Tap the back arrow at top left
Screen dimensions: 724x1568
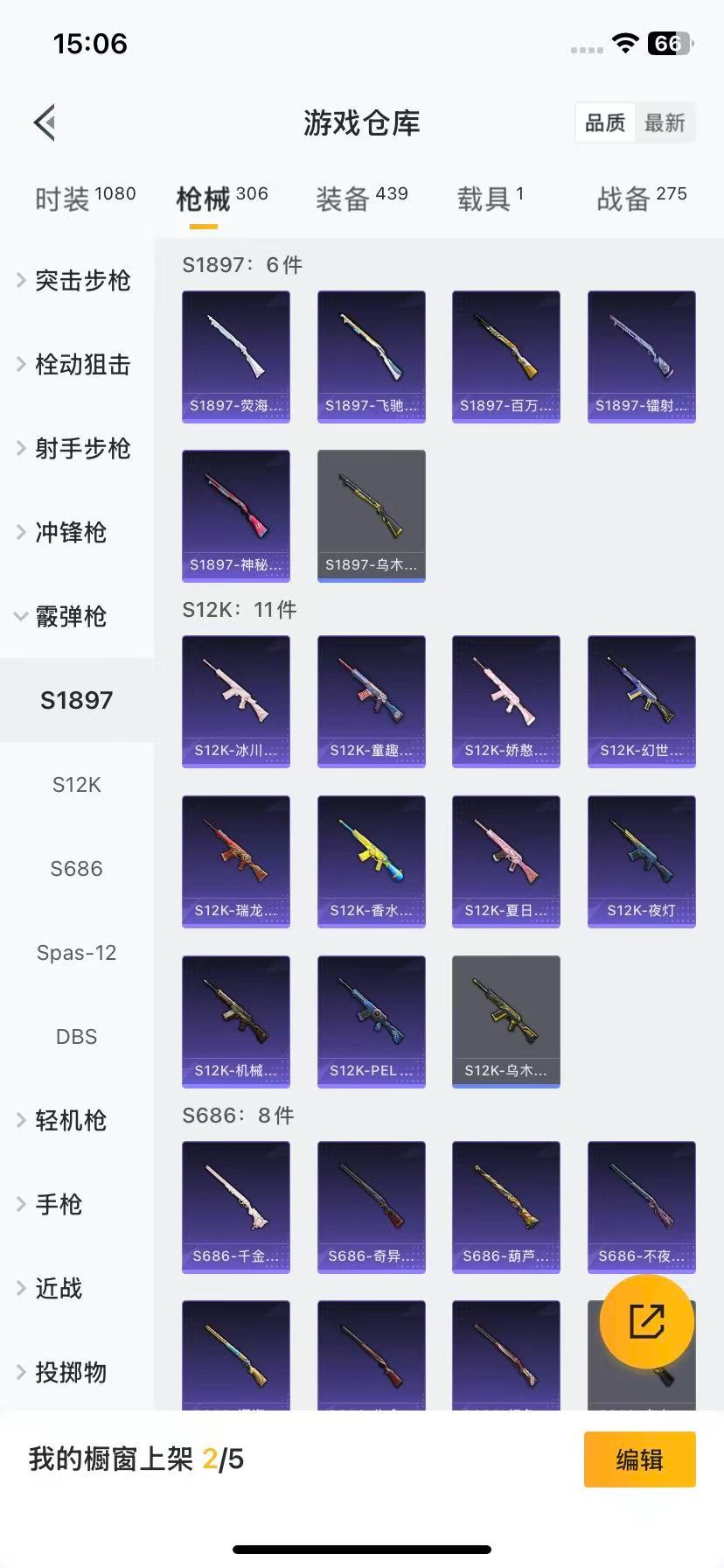point(44,122)
